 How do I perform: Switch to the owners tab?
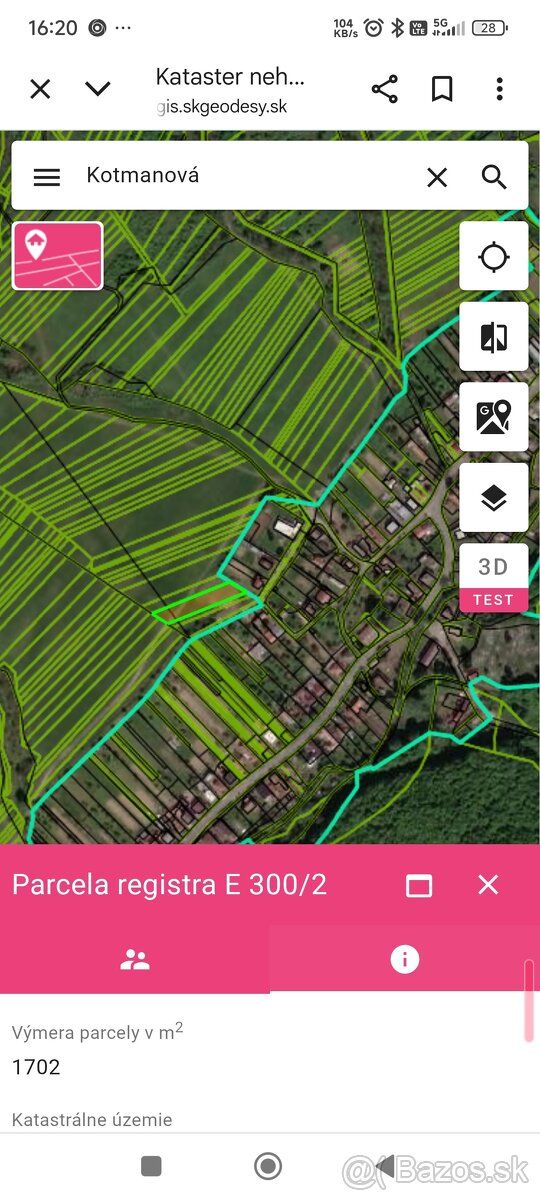click(x=135, y=960)
